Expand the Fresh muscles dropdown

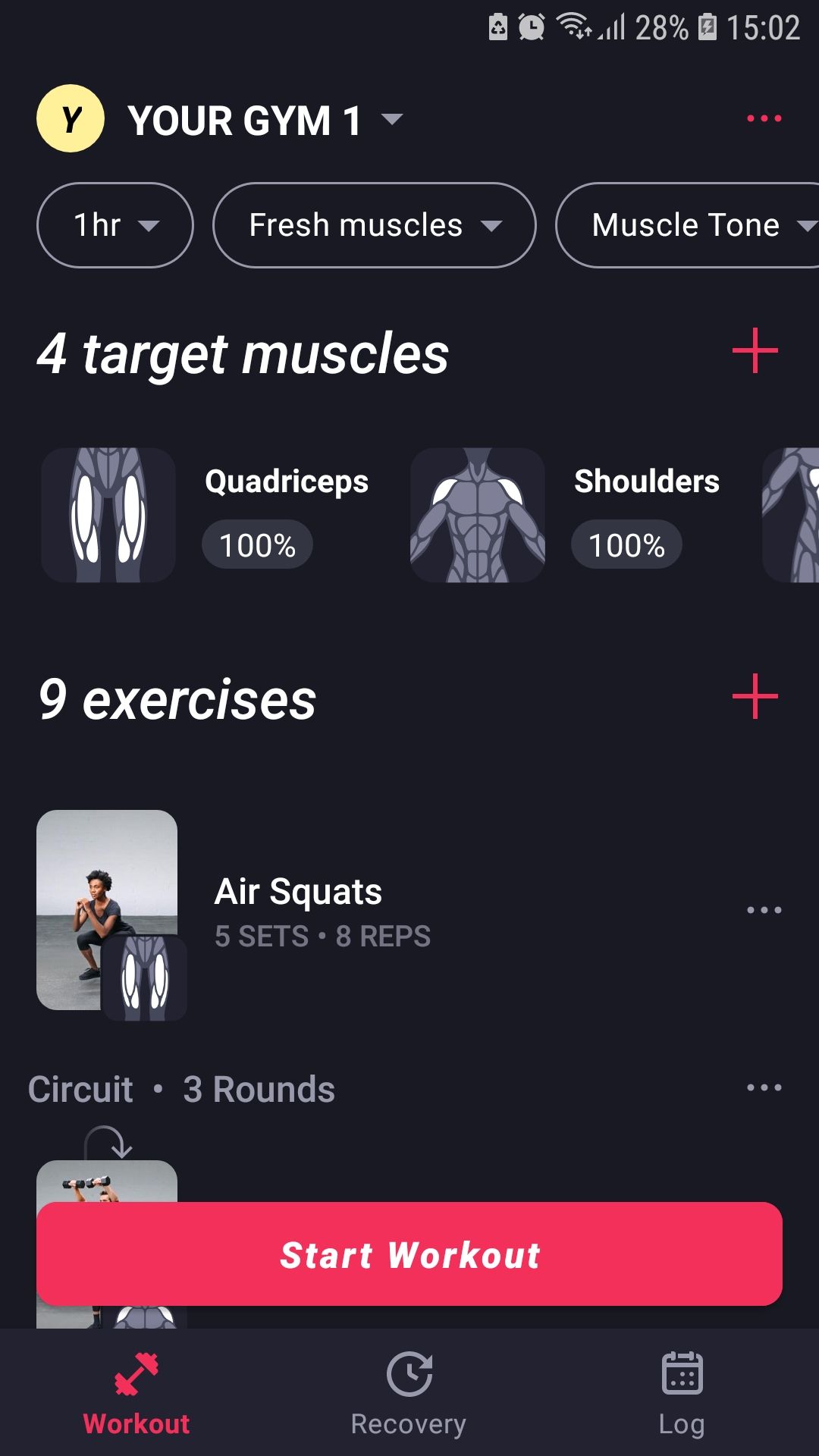374,224
